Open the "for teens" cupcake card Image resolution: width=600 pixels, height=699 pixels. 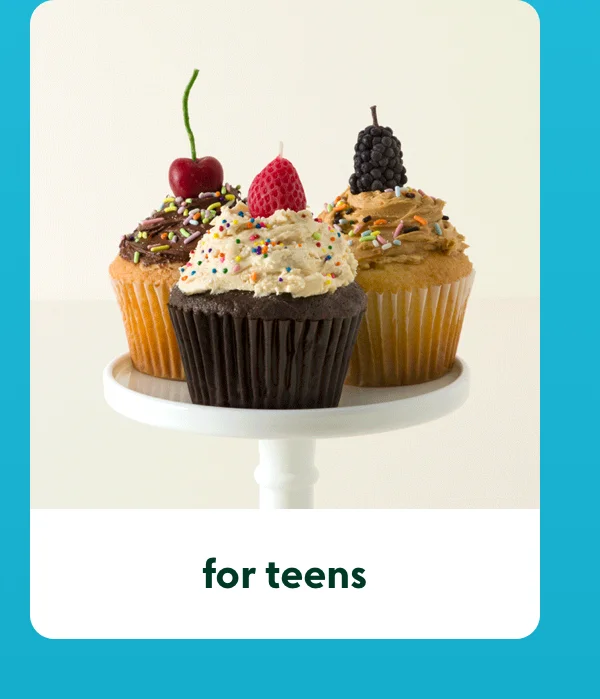click(285, 573)
